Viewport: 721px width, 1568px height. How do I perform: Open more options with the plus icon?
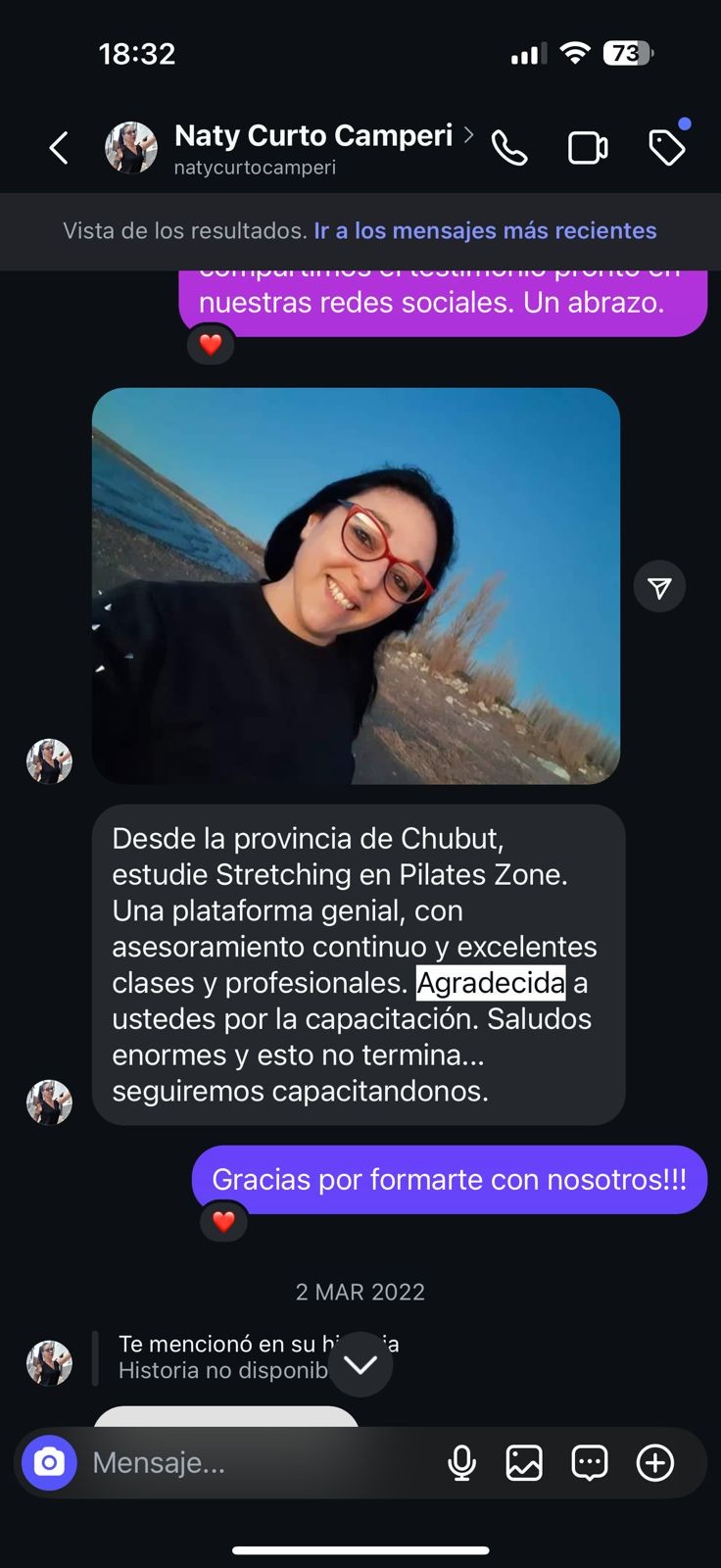(654, 1463)
